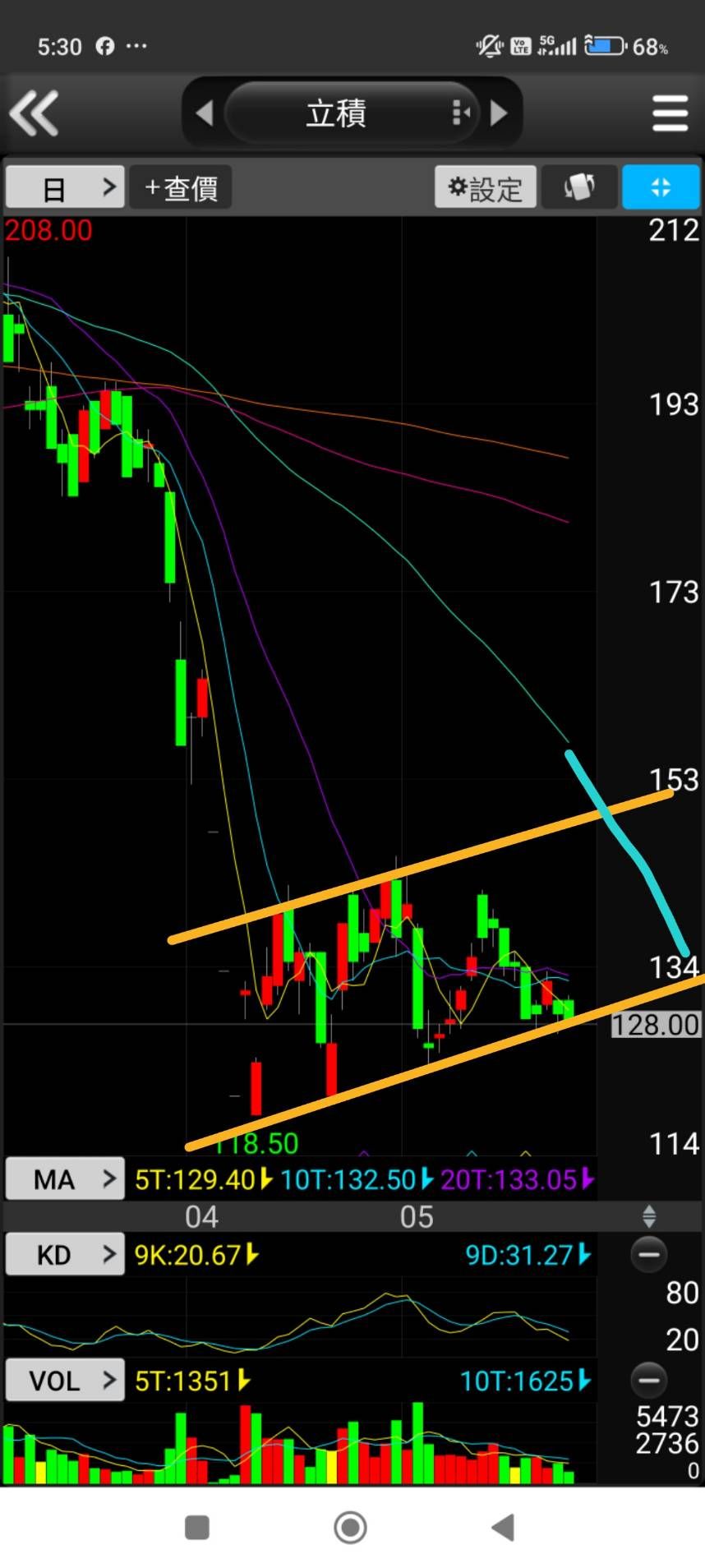Switch to the next stock
This screenshot has width=705, height=1568.
pos(498,113)
